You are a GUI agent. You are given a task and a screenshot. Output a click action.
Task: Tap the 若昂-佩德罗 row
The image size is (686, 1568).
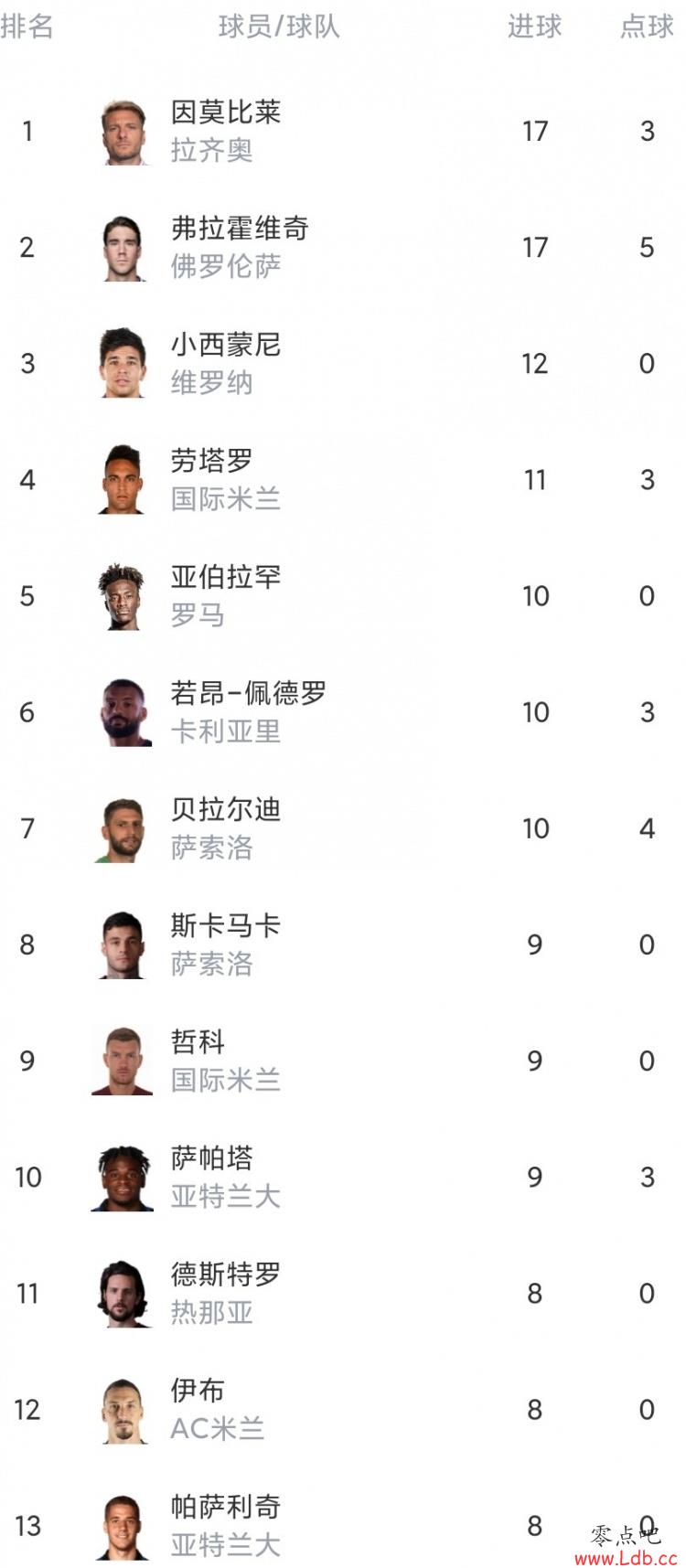pyautogui.click(x=343, y=712)
